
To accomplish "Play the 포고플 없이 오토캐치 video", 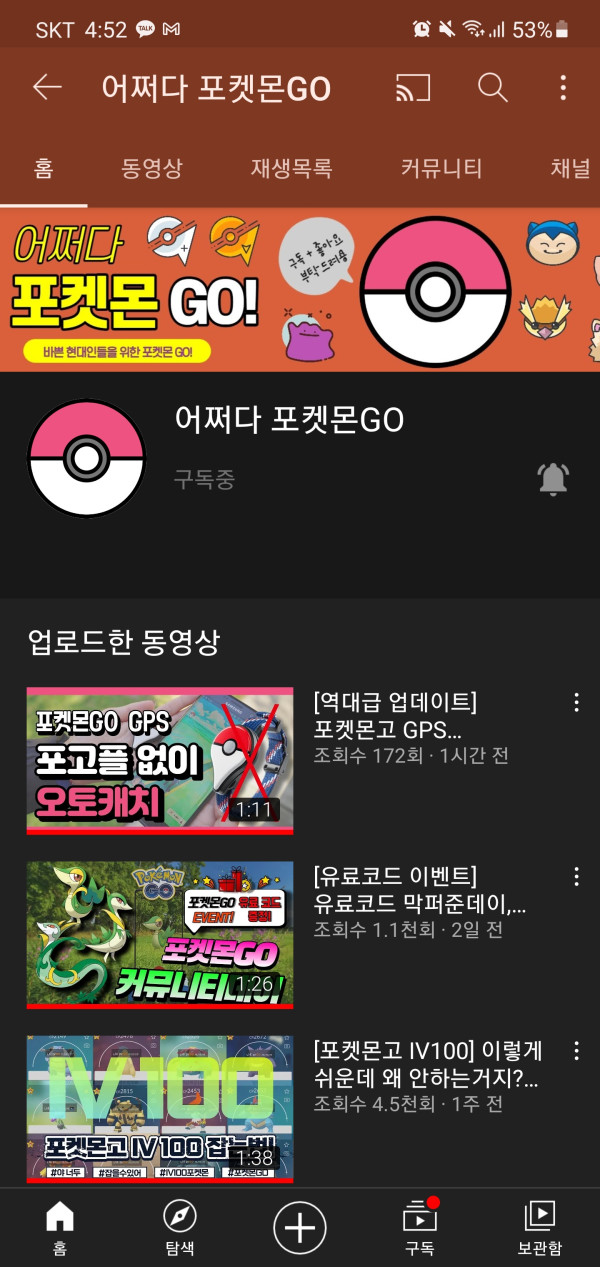I will [x=160, y=760].
